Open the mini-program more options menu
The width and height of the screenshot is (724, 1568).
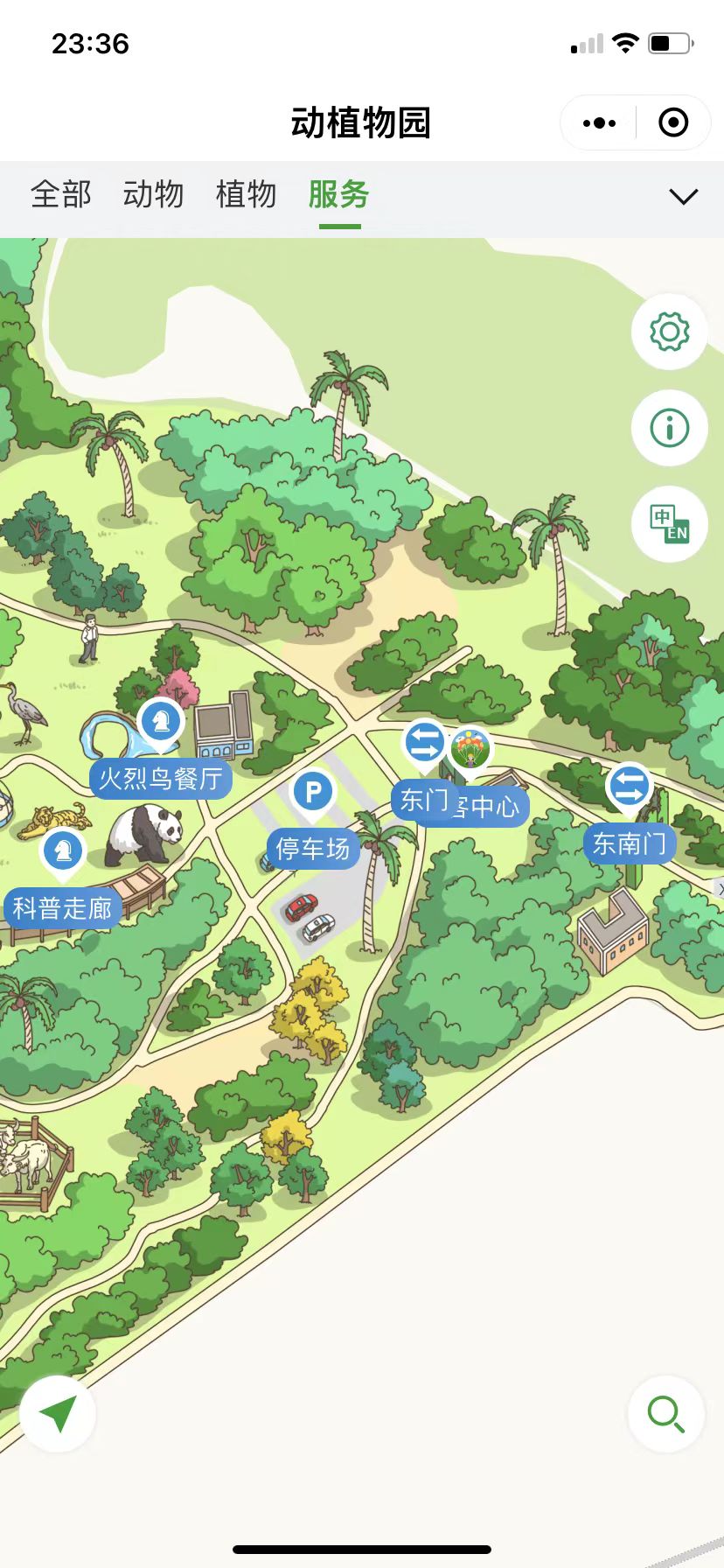pyautogui.click(x=599, y=123)
